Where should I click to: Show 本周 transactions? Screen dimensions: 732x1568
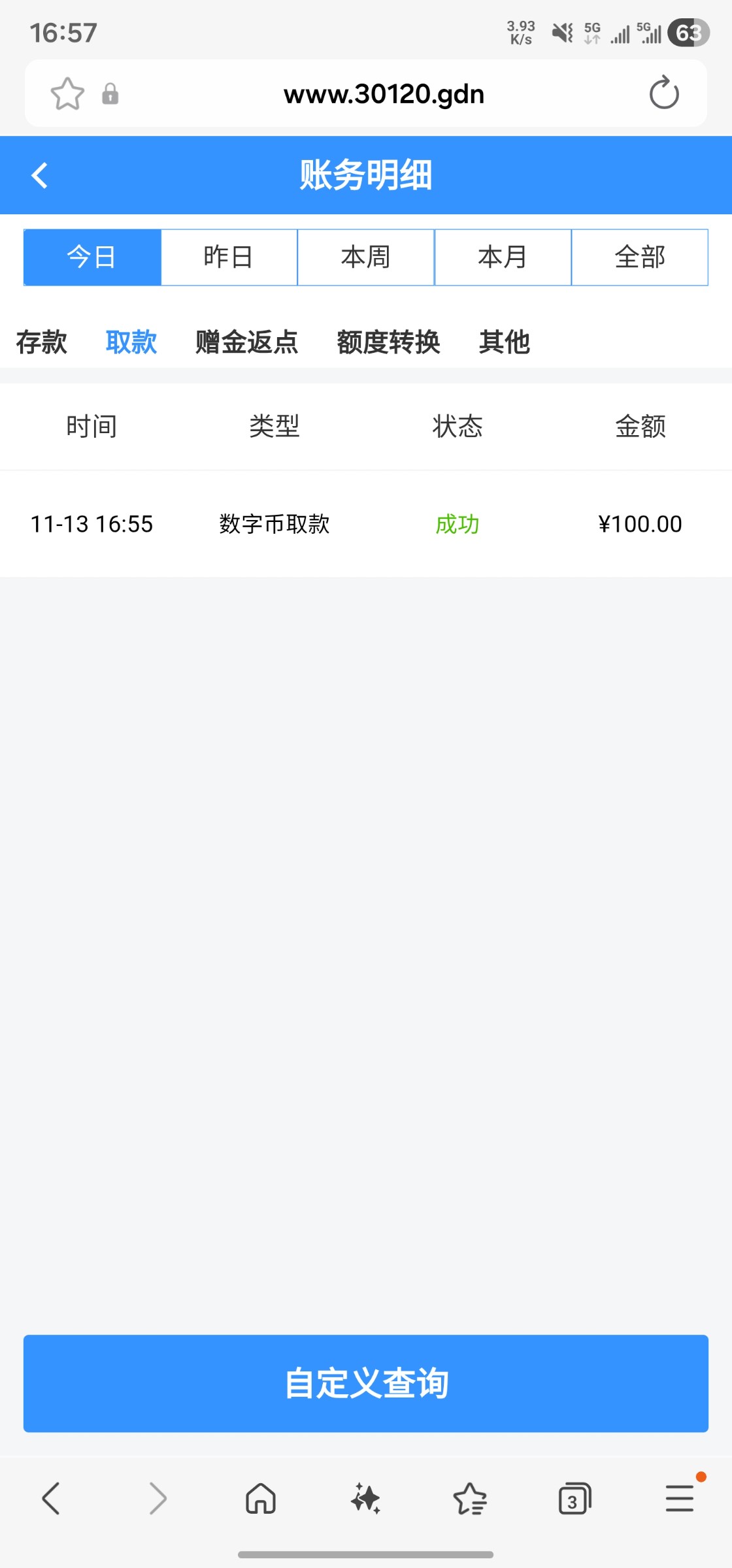pos(366,257)
